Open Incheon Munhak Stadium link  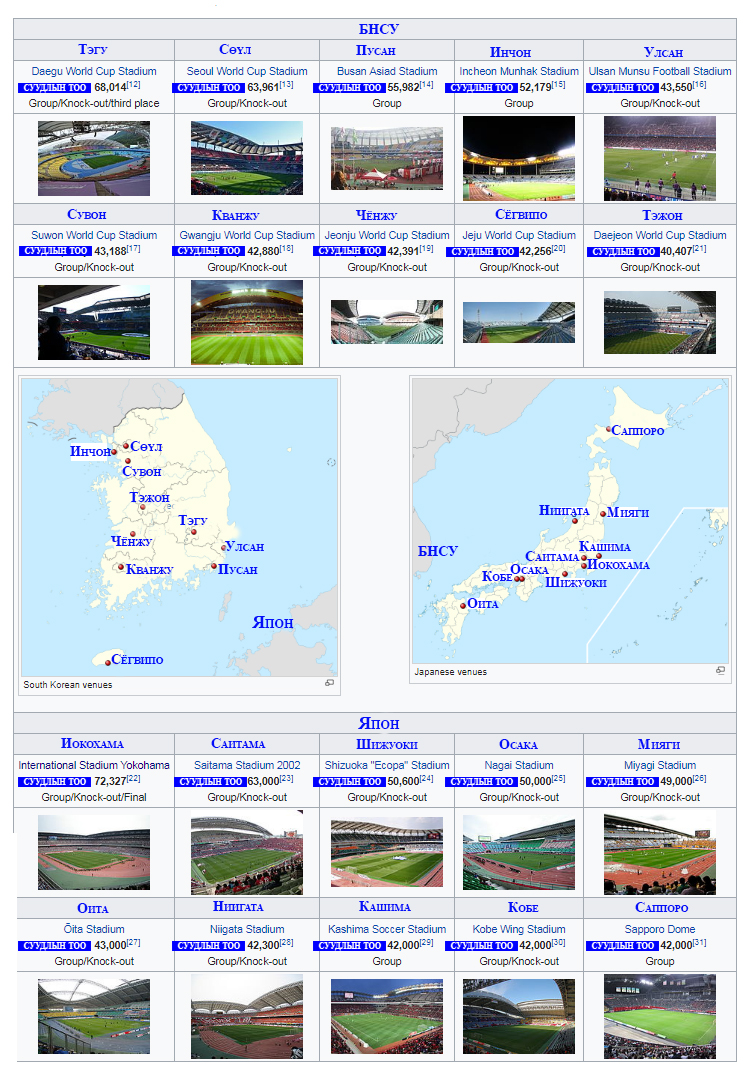519,72
